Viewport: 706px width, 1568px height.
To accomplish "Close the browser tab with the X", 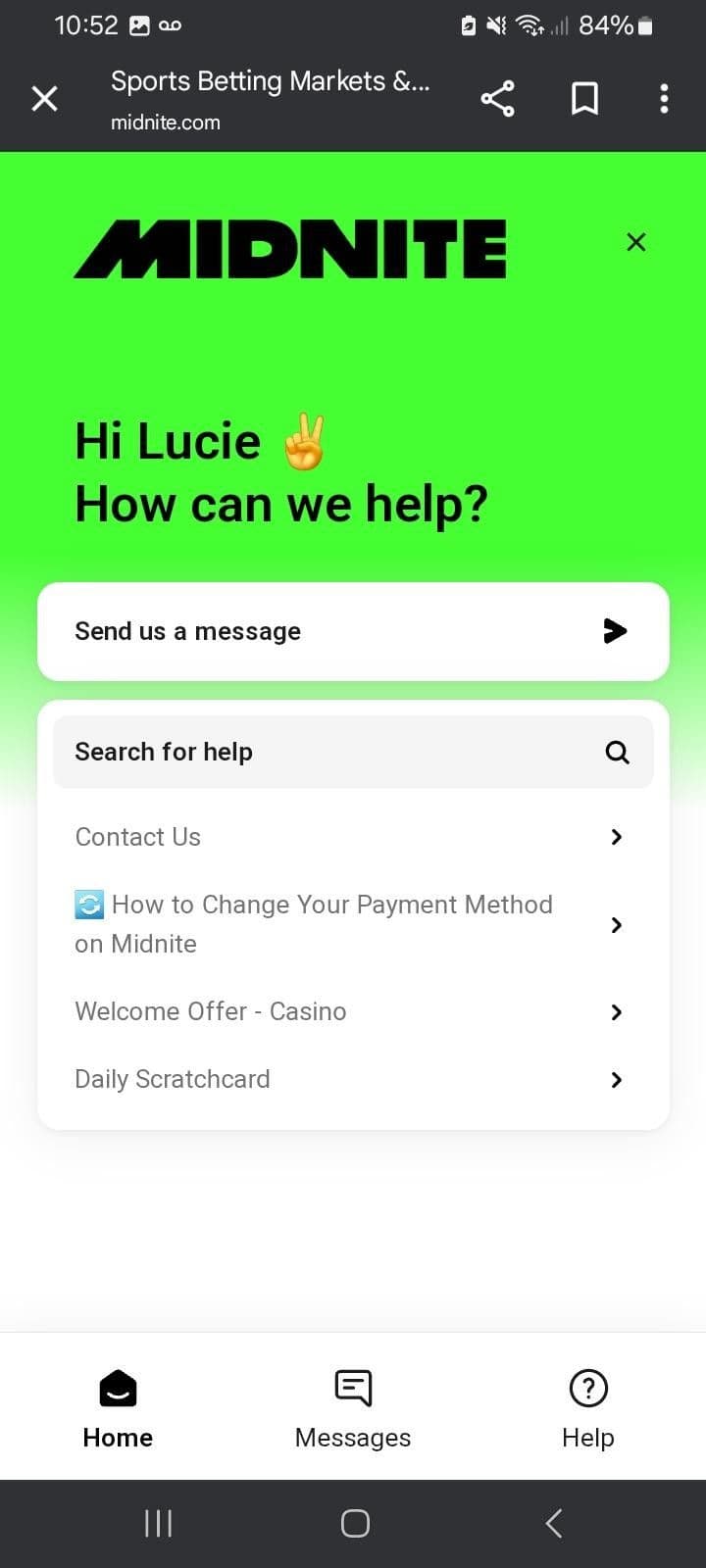I will (x=44, y=98).
